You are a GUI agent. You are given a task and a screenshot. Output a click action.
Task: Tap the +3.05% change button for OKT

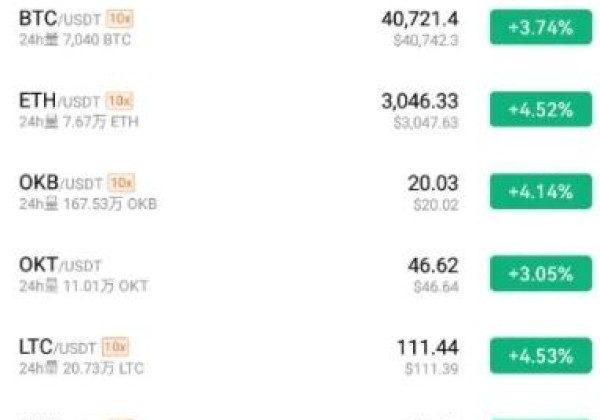pos(541,274)
